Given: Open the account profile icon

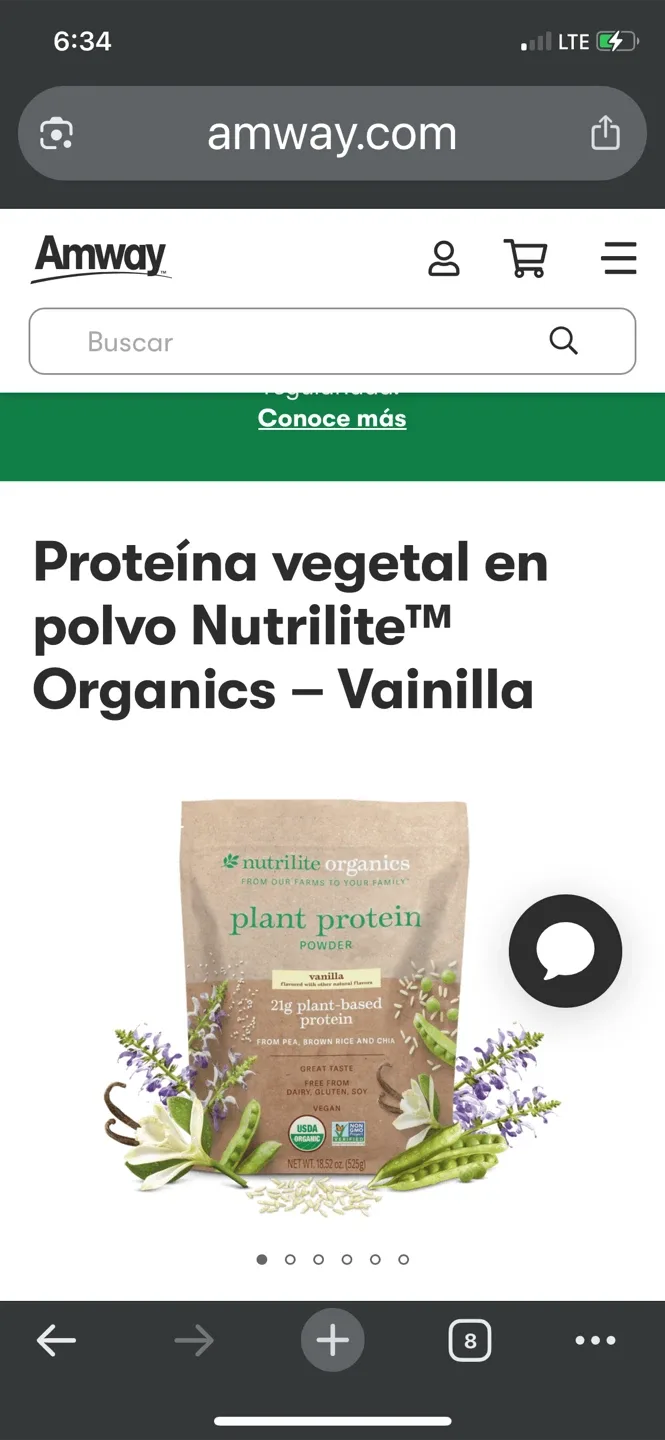Looking at the screenshot, I should 443,258.
